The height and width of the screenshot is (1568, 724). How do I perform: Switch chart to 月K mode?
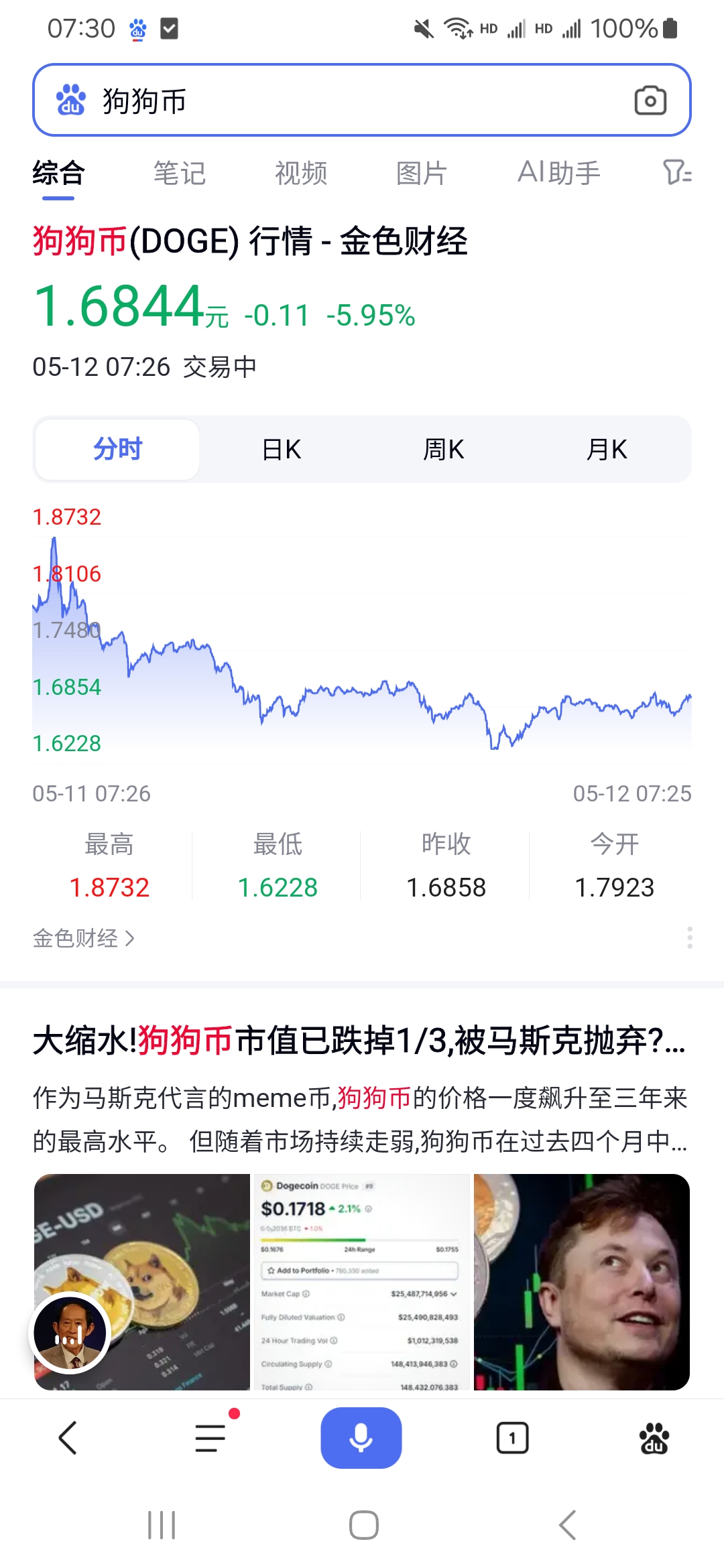pyautogui.click(x=607, y=449)
